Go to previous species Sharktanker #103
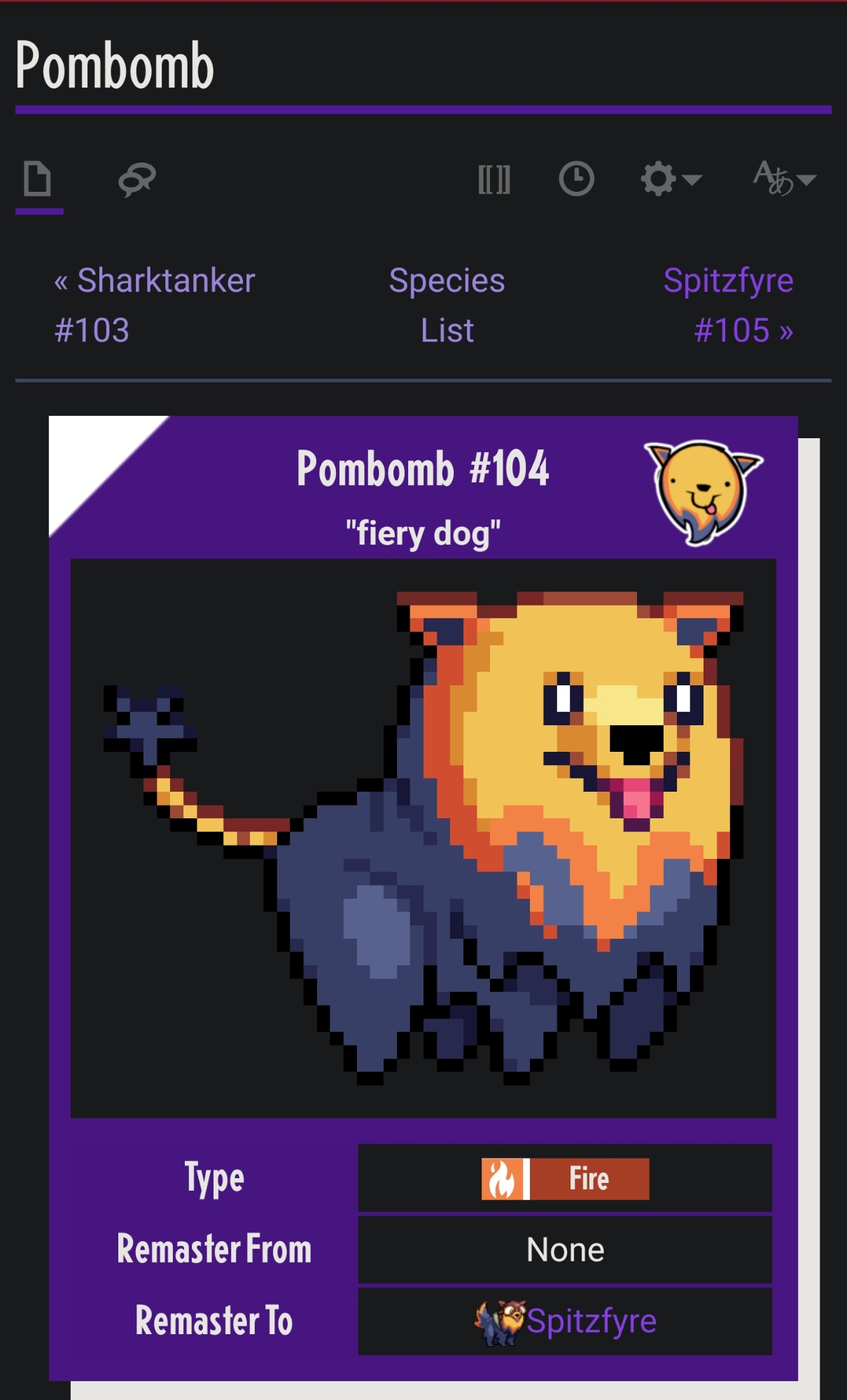847x1400 pixels. 155,305
